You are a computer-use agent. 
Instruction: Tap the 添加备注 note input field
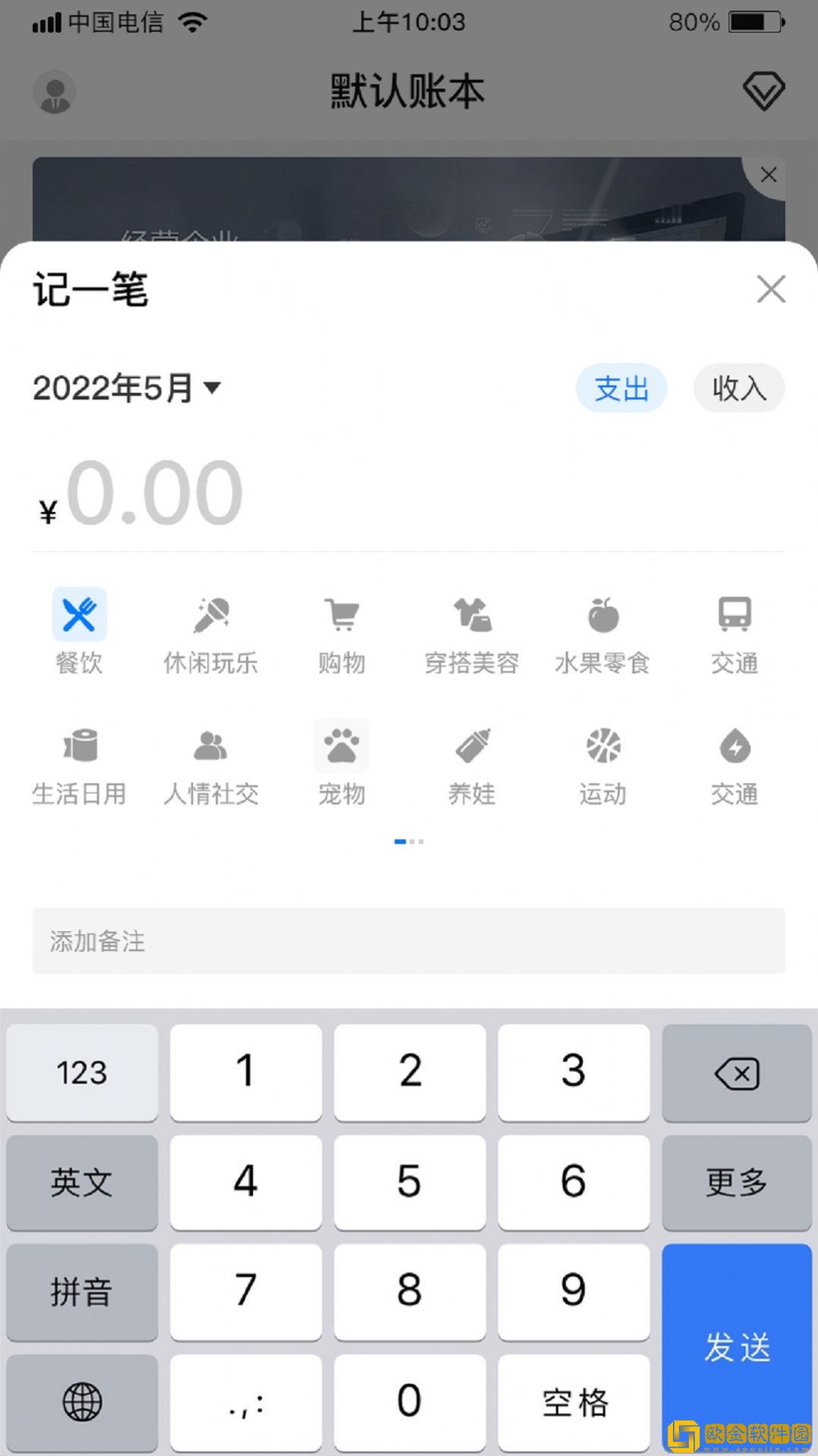pyautogui.click(x=409, y=942)
